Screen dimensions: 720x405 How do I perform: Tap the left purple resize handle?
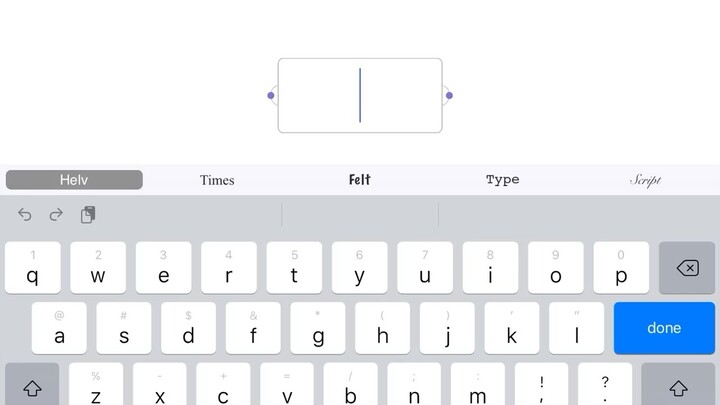(271, 96)
